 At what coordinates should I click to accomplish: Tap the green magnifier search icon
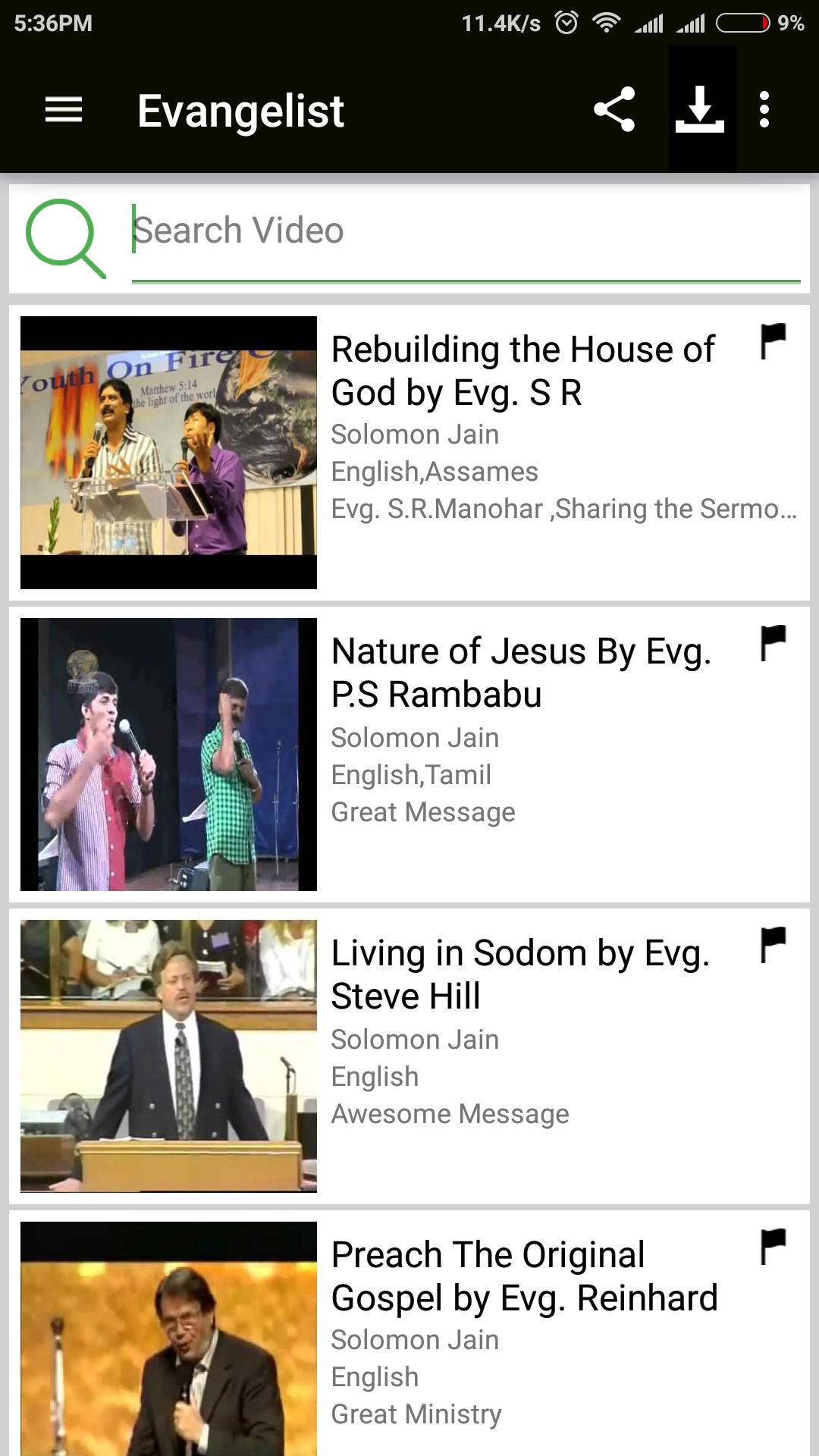[66, 238]
